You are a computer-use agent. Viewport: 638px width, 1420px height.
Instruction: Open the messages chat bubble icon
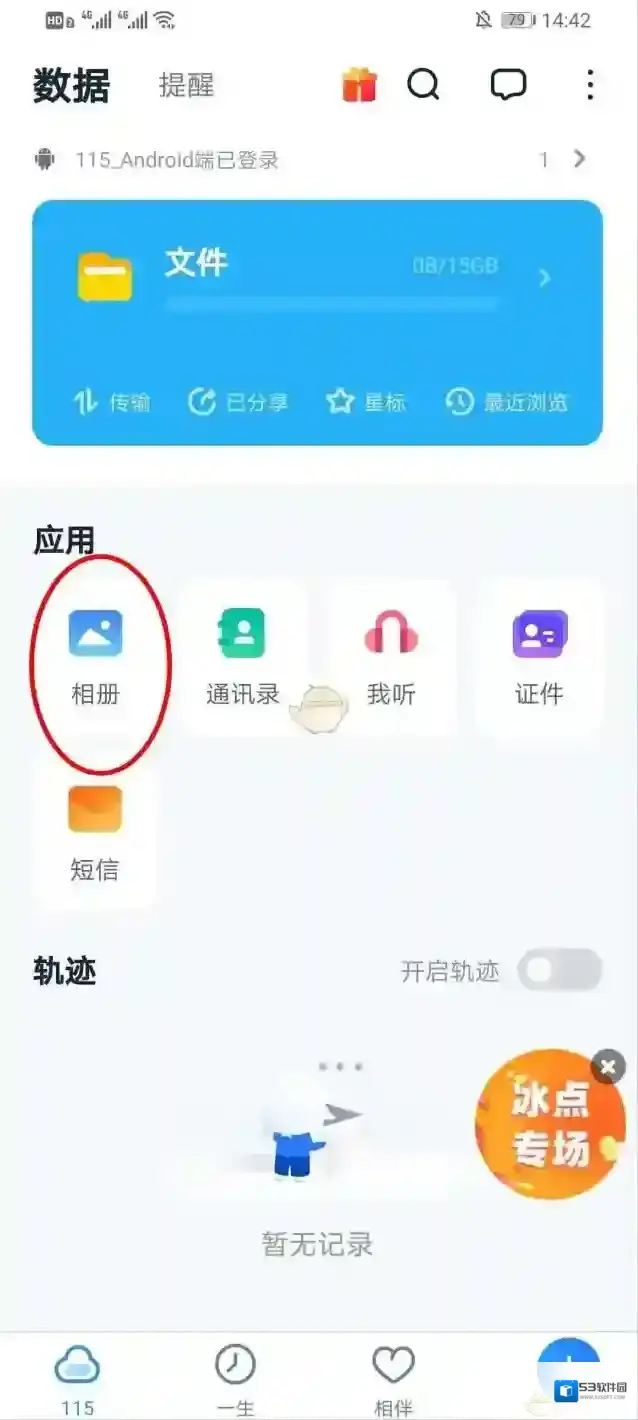[x=508, y=85]
